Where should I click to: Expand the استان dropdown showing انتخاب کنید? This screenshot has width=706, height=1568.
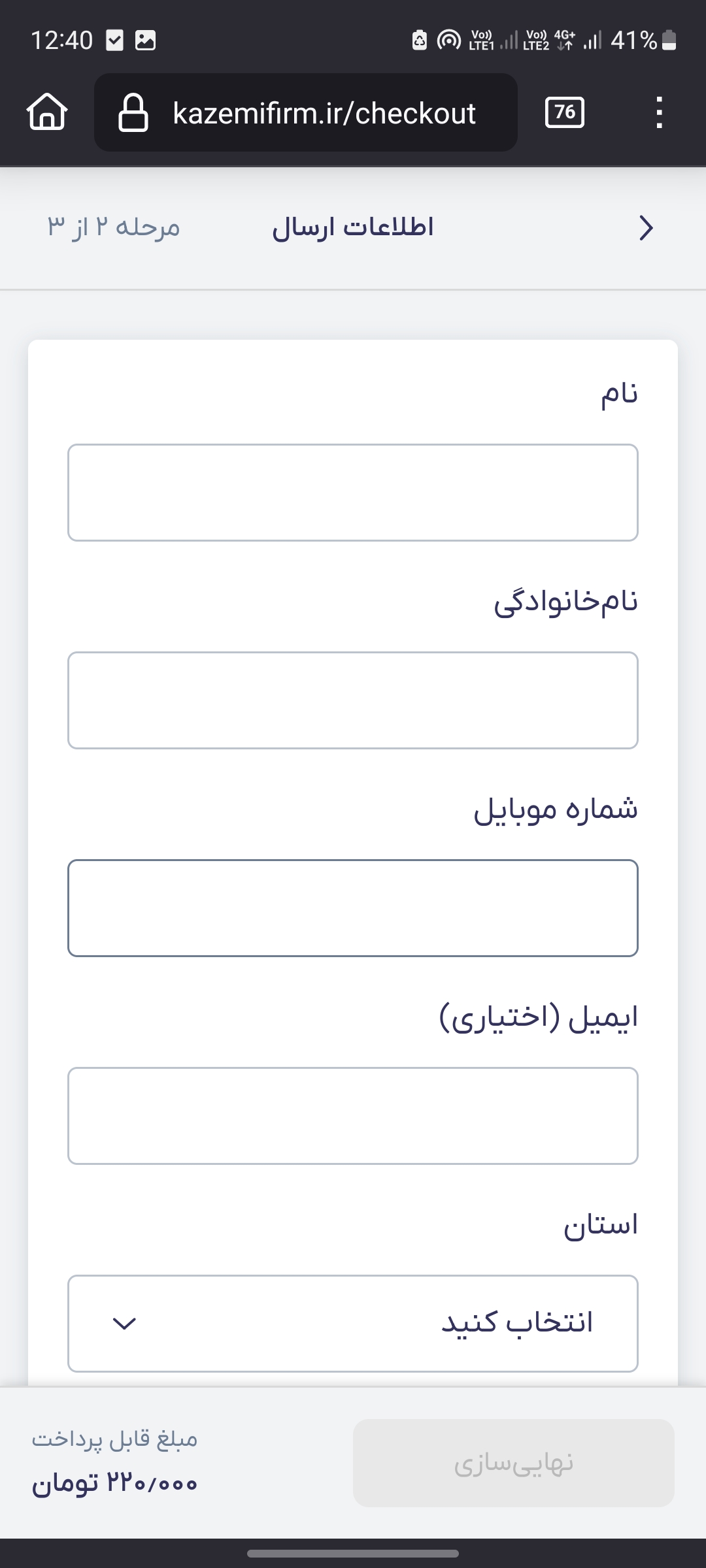tap(353, 1324)
